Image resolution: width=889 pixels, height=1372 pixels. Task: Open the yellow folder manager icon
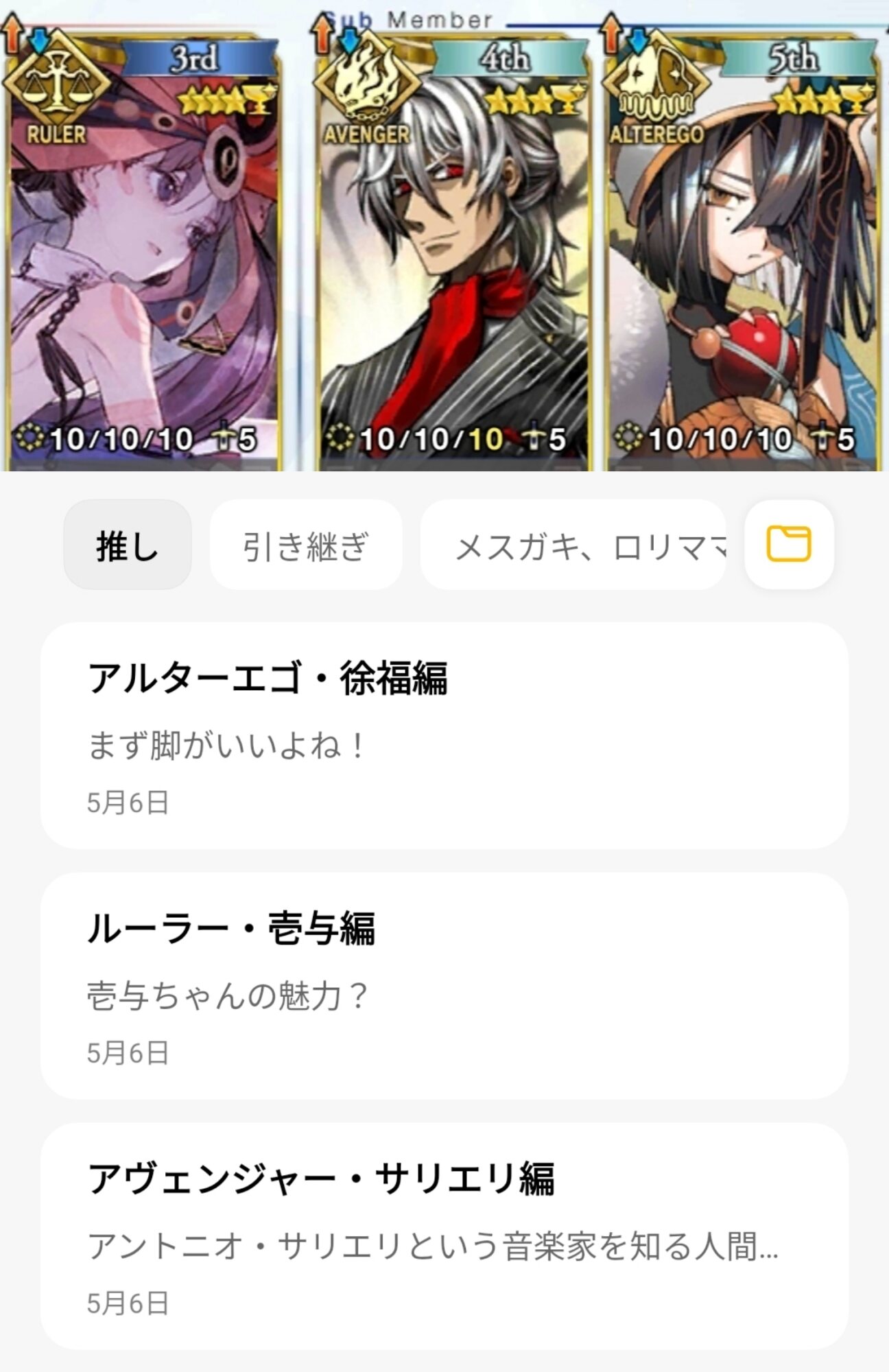click(x=789, y=545)
